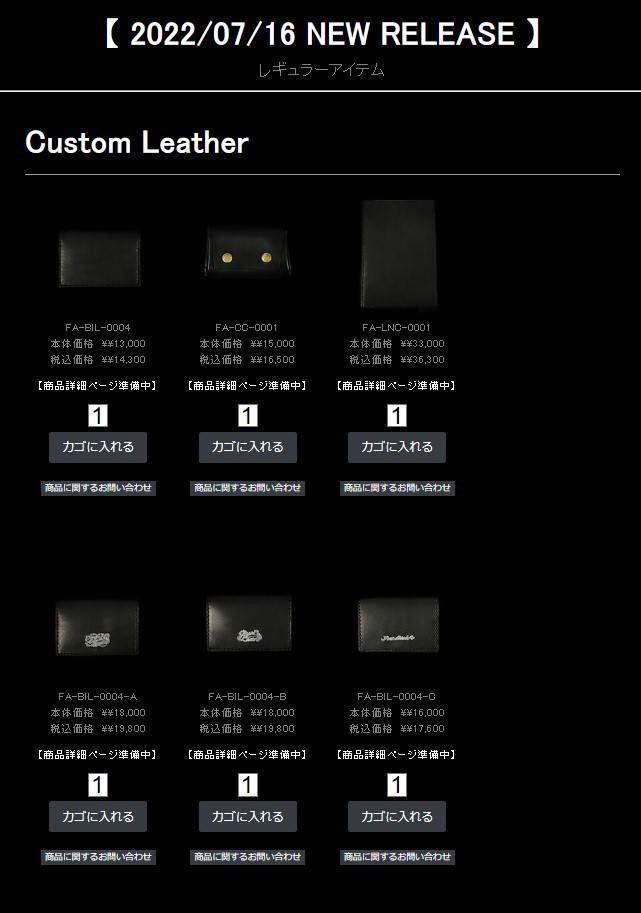Add FA-BIL-0004-B to the cart

(248, 816)
